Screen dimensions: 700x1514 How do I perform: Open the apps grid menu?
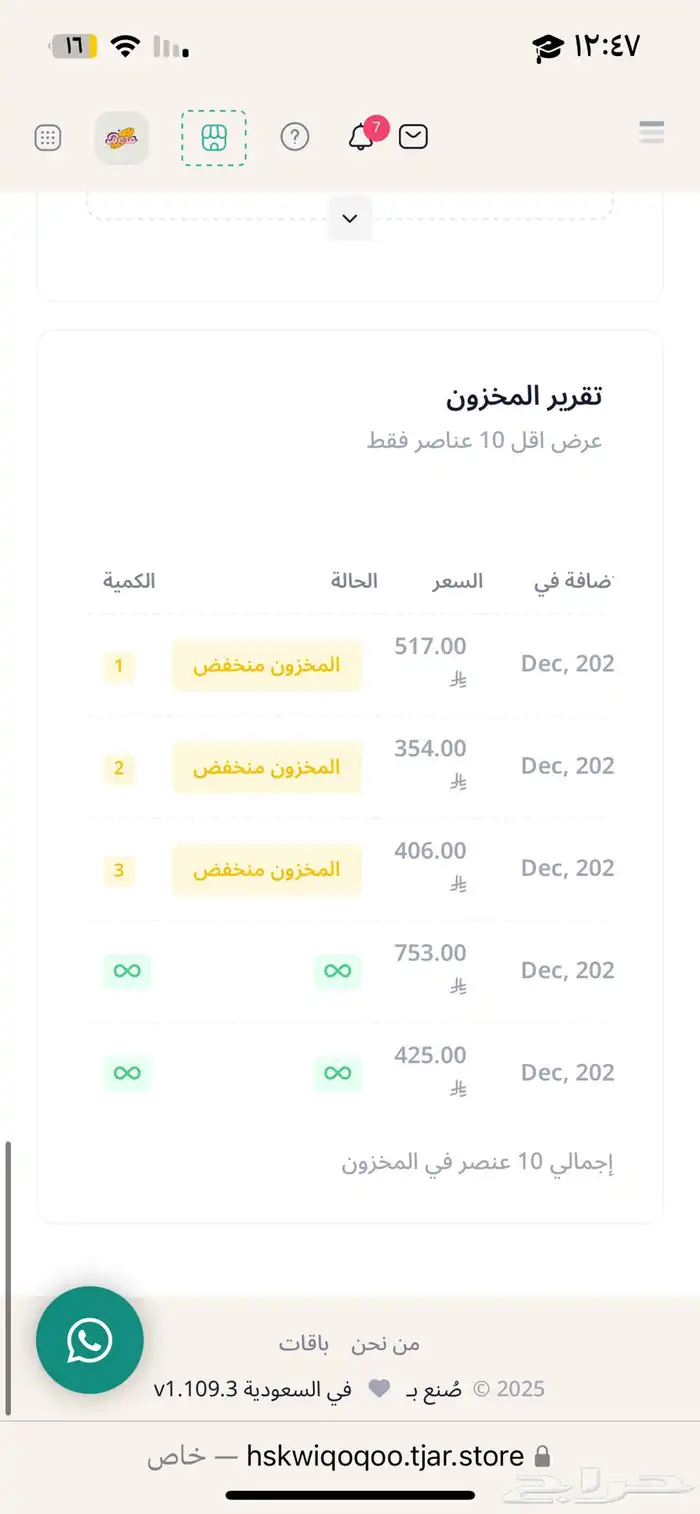click(x=48, y=138)
